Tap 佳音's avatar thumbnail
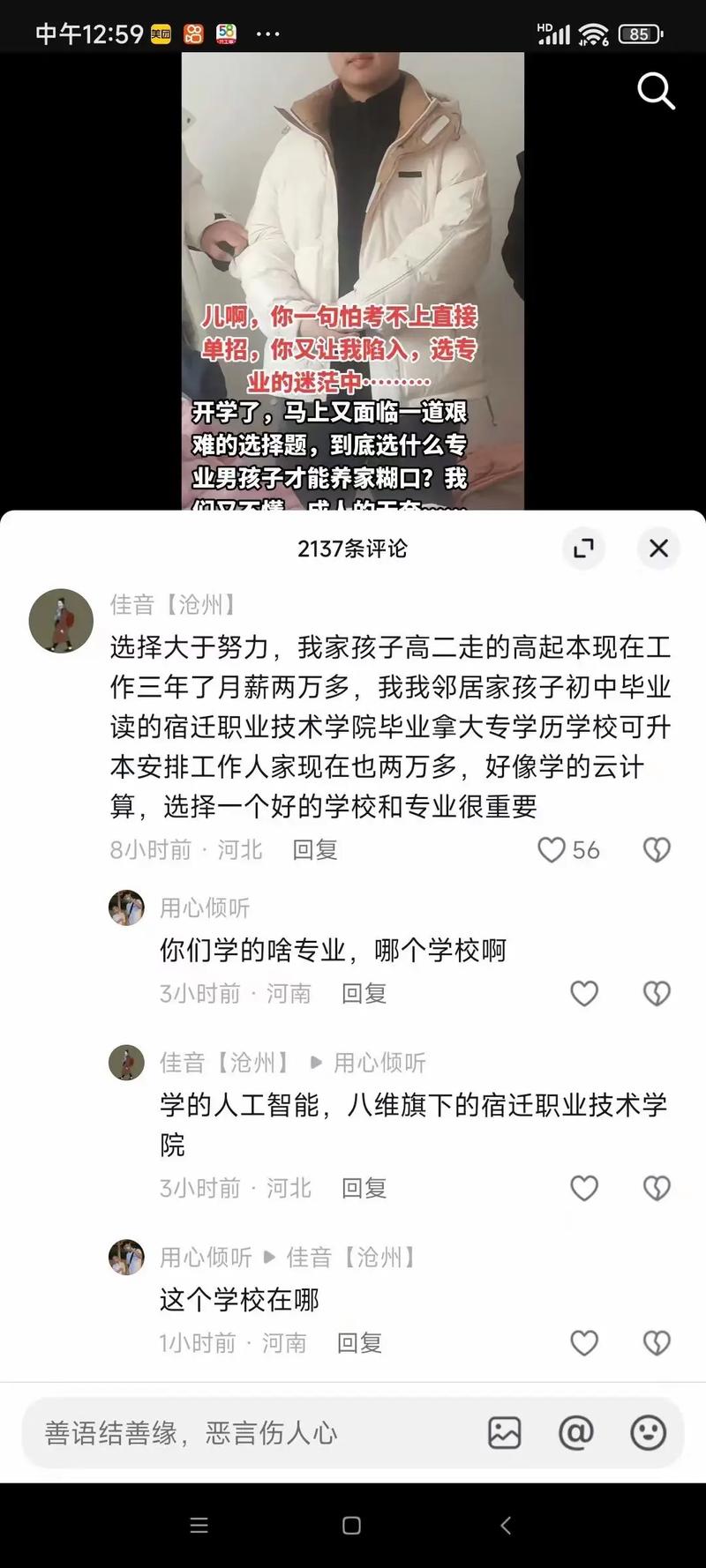Screen dimensions: 706x1568 pyautogui.click(x=60, y=620)
